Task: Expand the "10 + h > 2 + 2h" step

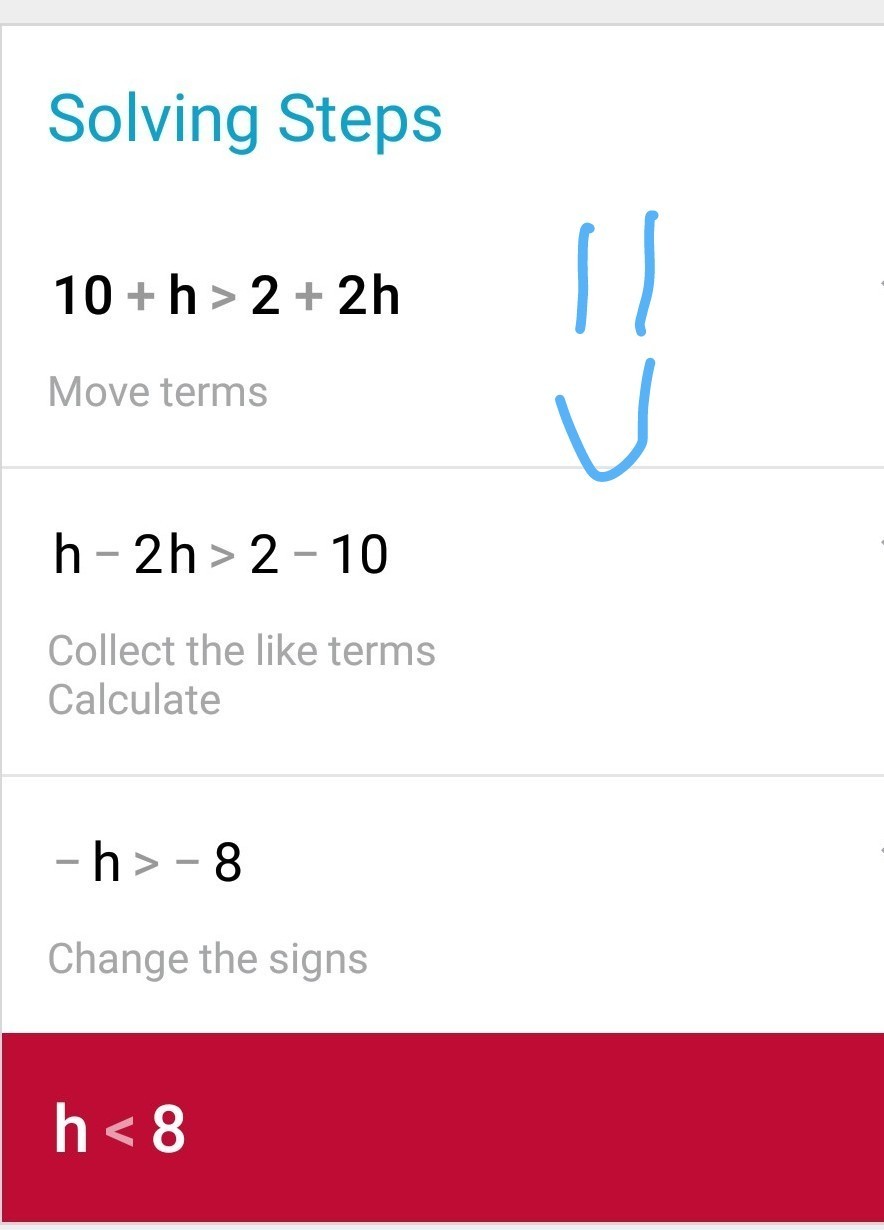Action: 878,285
